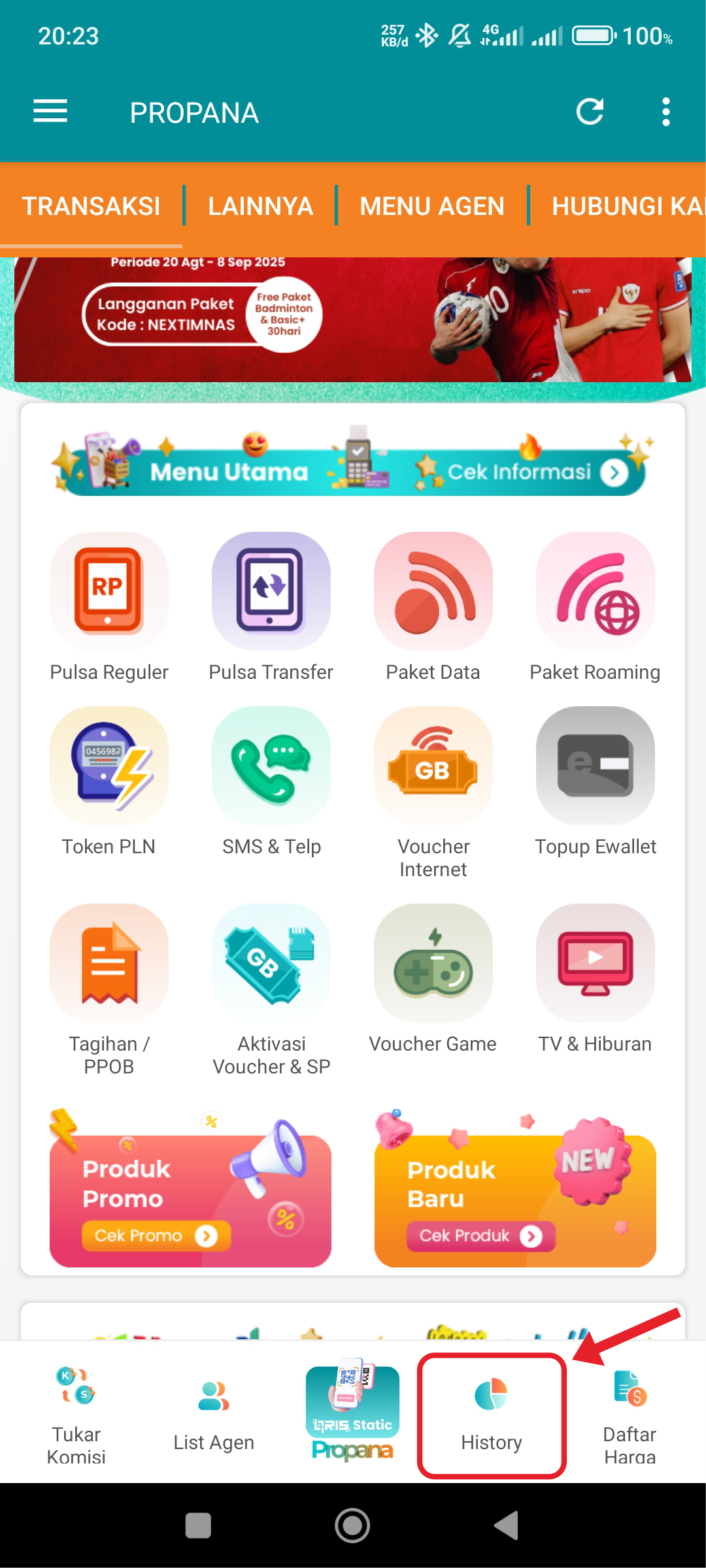Go to List Agen

click(214, 1415)
